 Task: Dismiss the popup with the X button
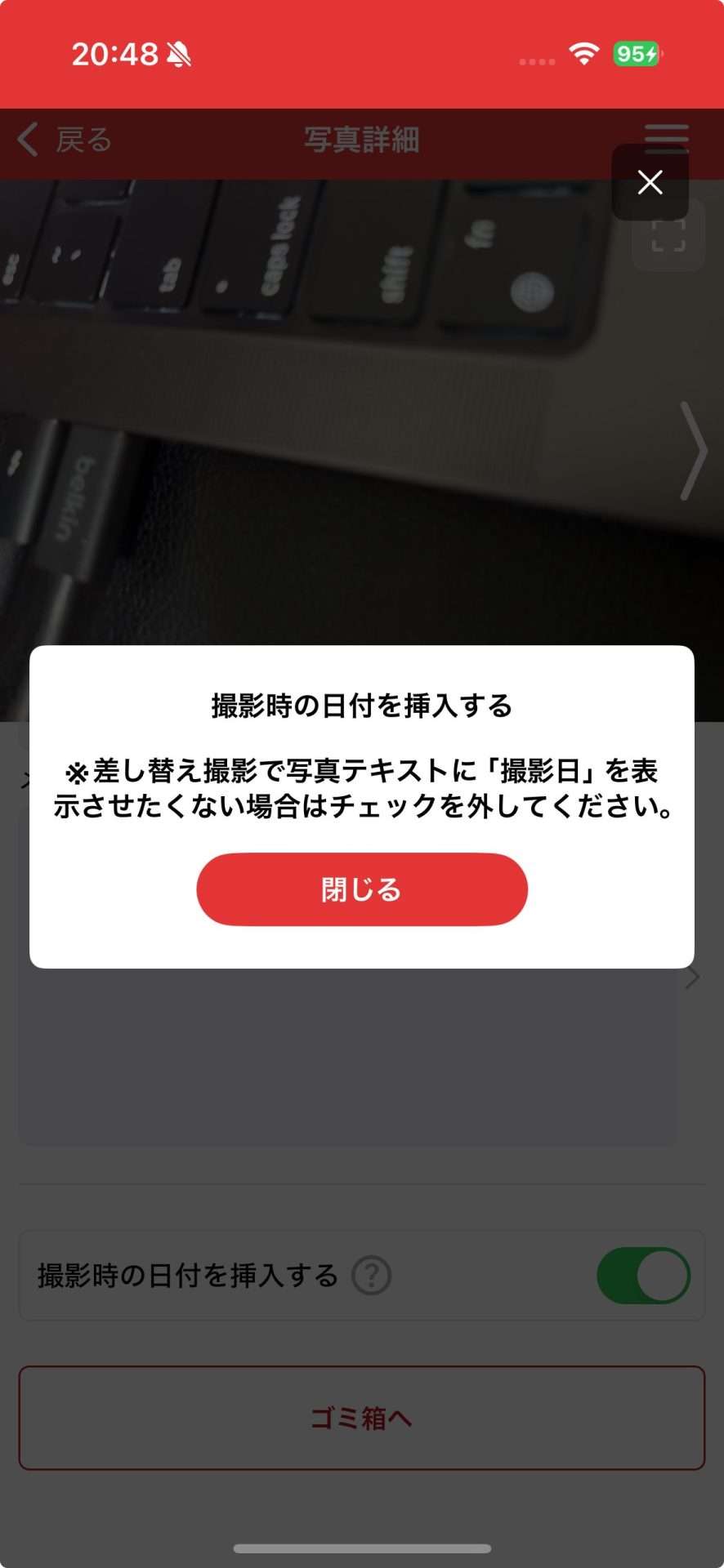pos(650,182)
